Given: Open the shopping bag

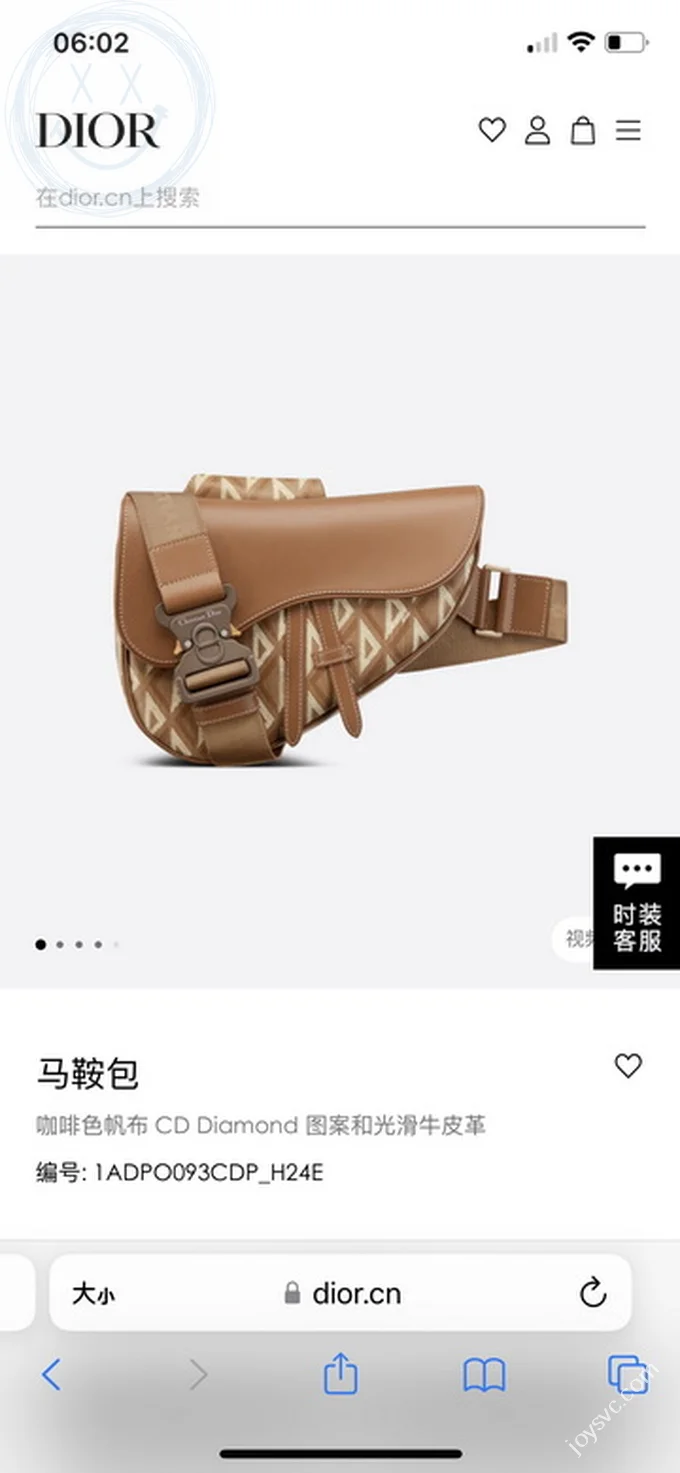Looking at the screenshot, I should click(583, 130).
